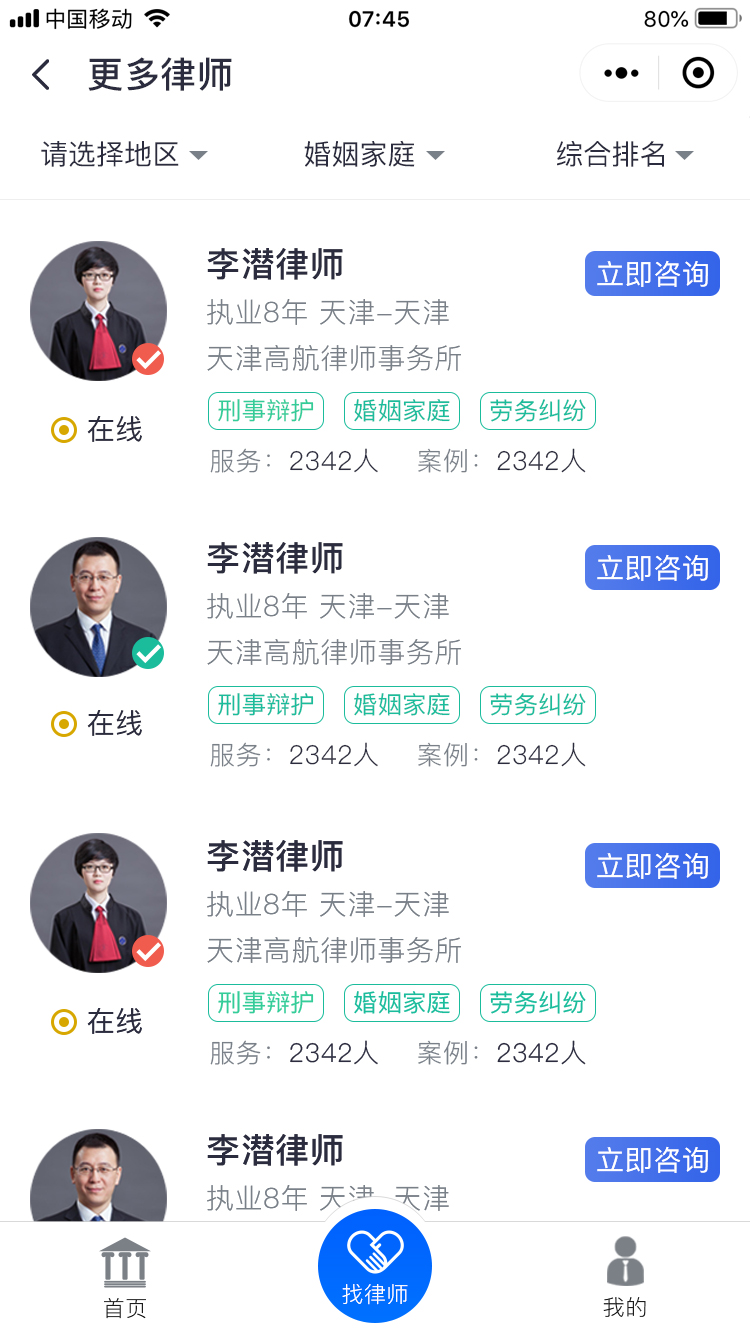
Task: Expand the 综合排名 sorting dropdown
Action: (624, 154)
